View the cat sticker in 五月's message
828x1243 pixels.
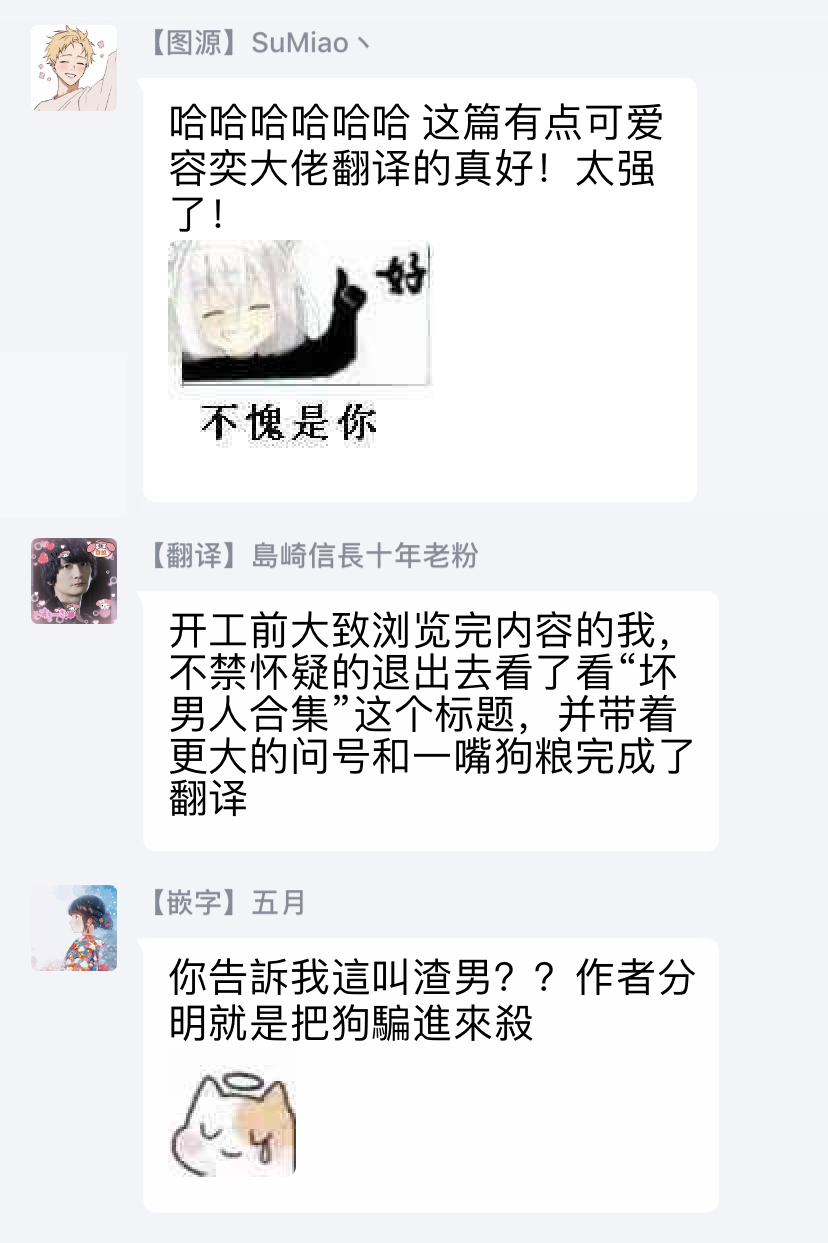pyautogui.click(x=233, y=1122)
